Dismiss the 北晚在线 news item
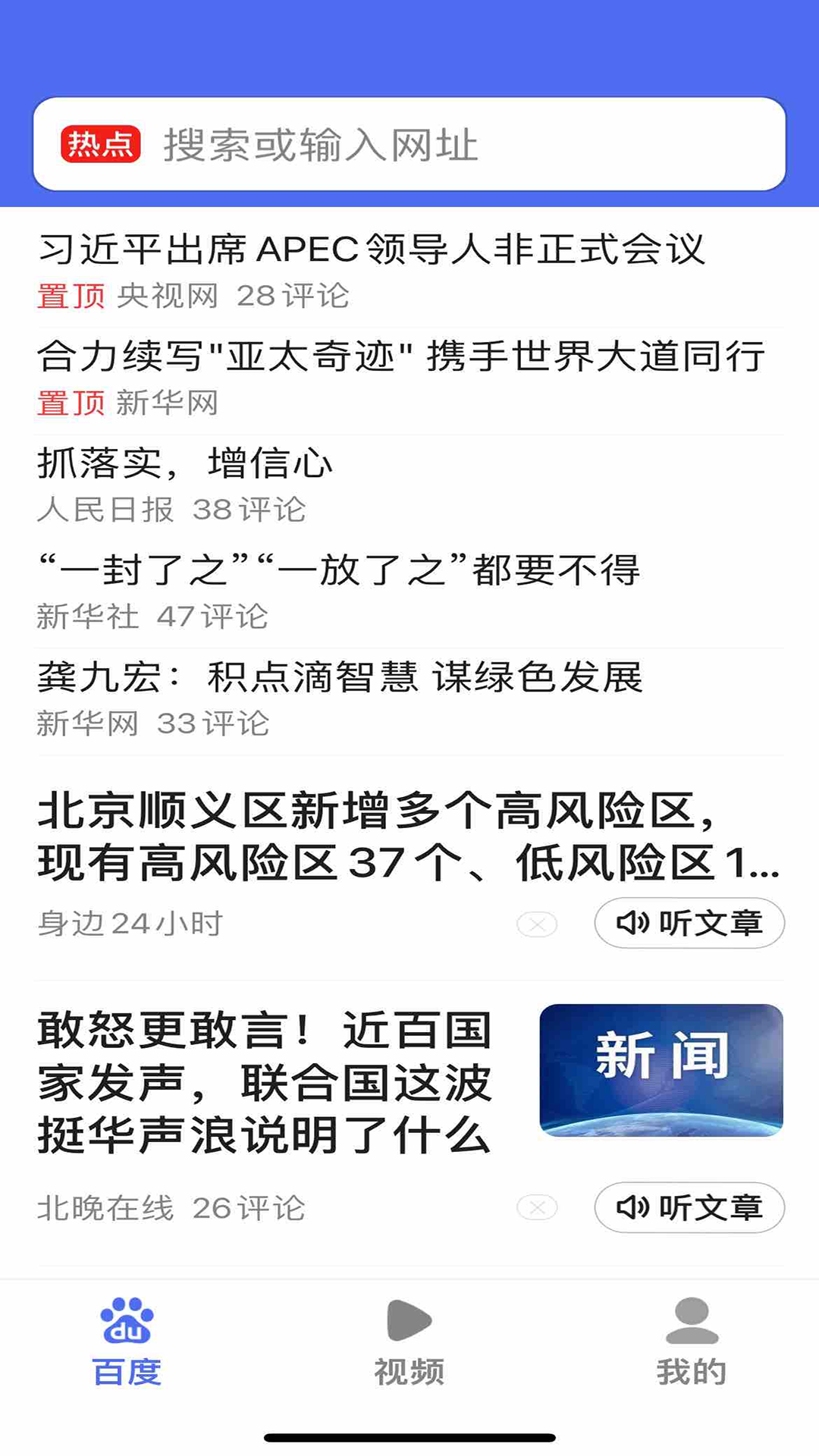 [x=537, y=1207]
